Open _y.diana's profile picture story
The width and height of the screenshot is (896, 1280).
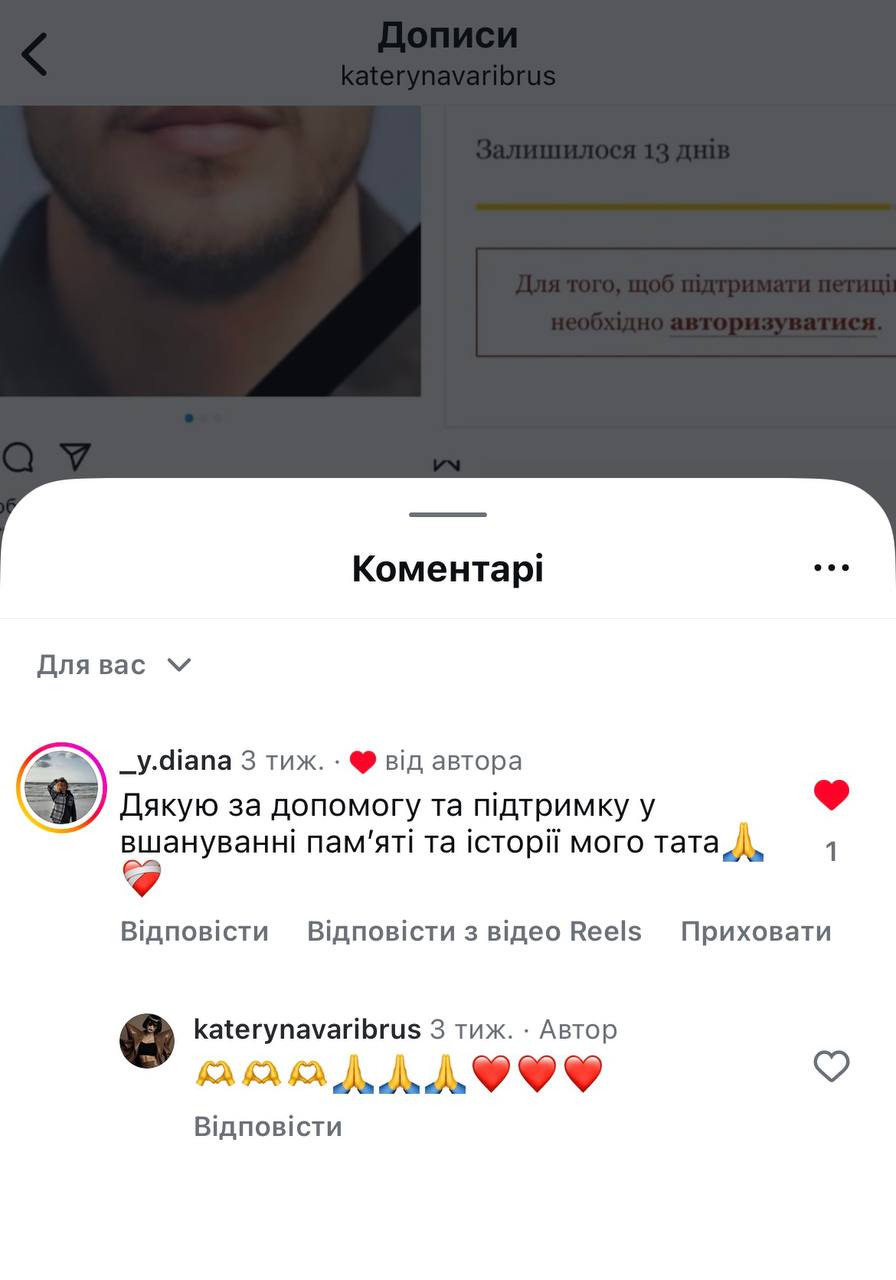[x=61, y=788]
